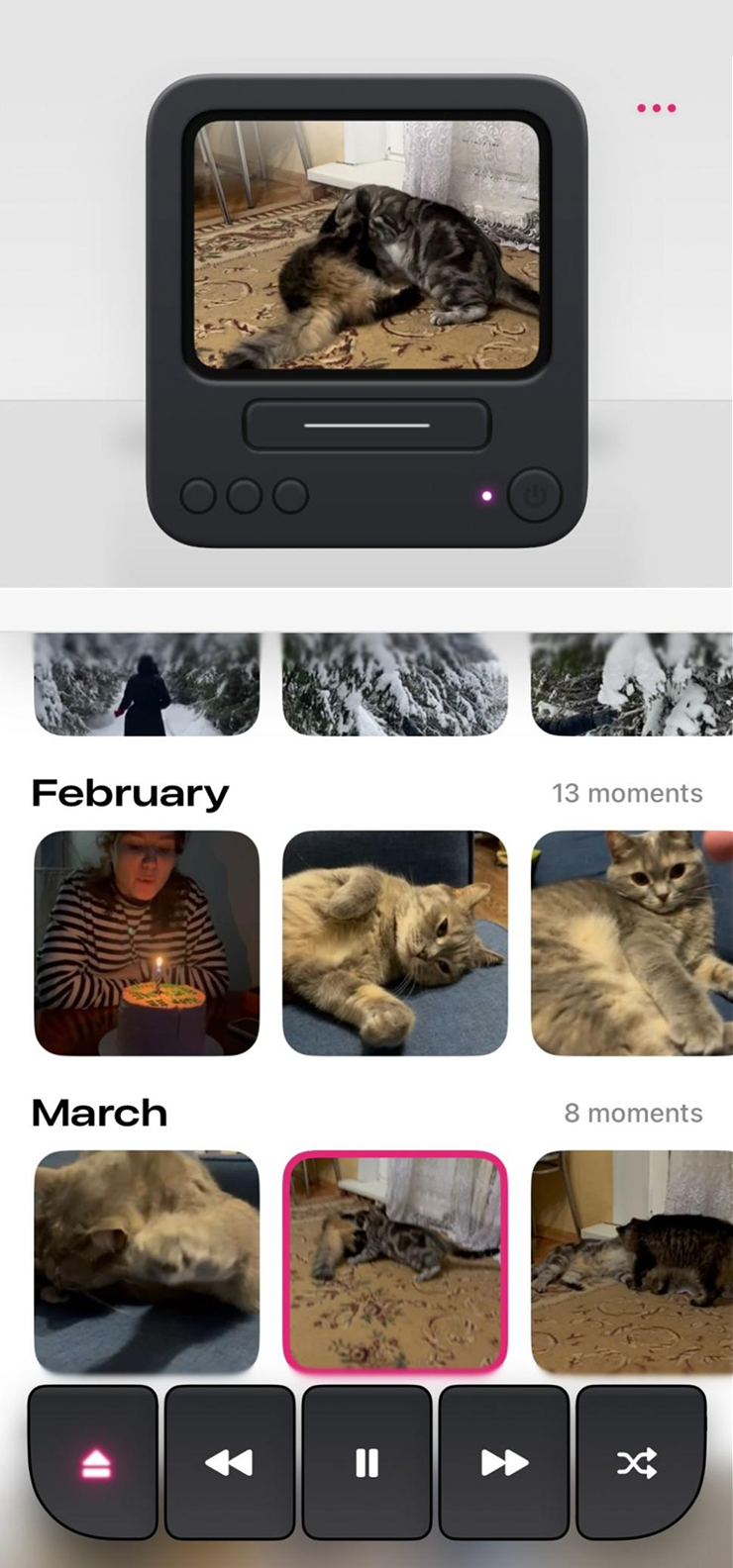Open the March close-up cat paw moment

tap(147, 1261)
